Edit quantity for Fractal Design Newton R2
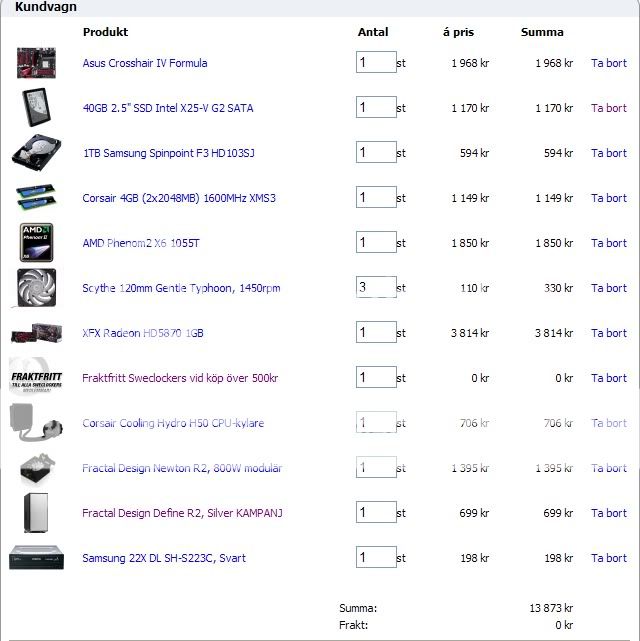This screenshot has height=641, width=640. point(375,468)
